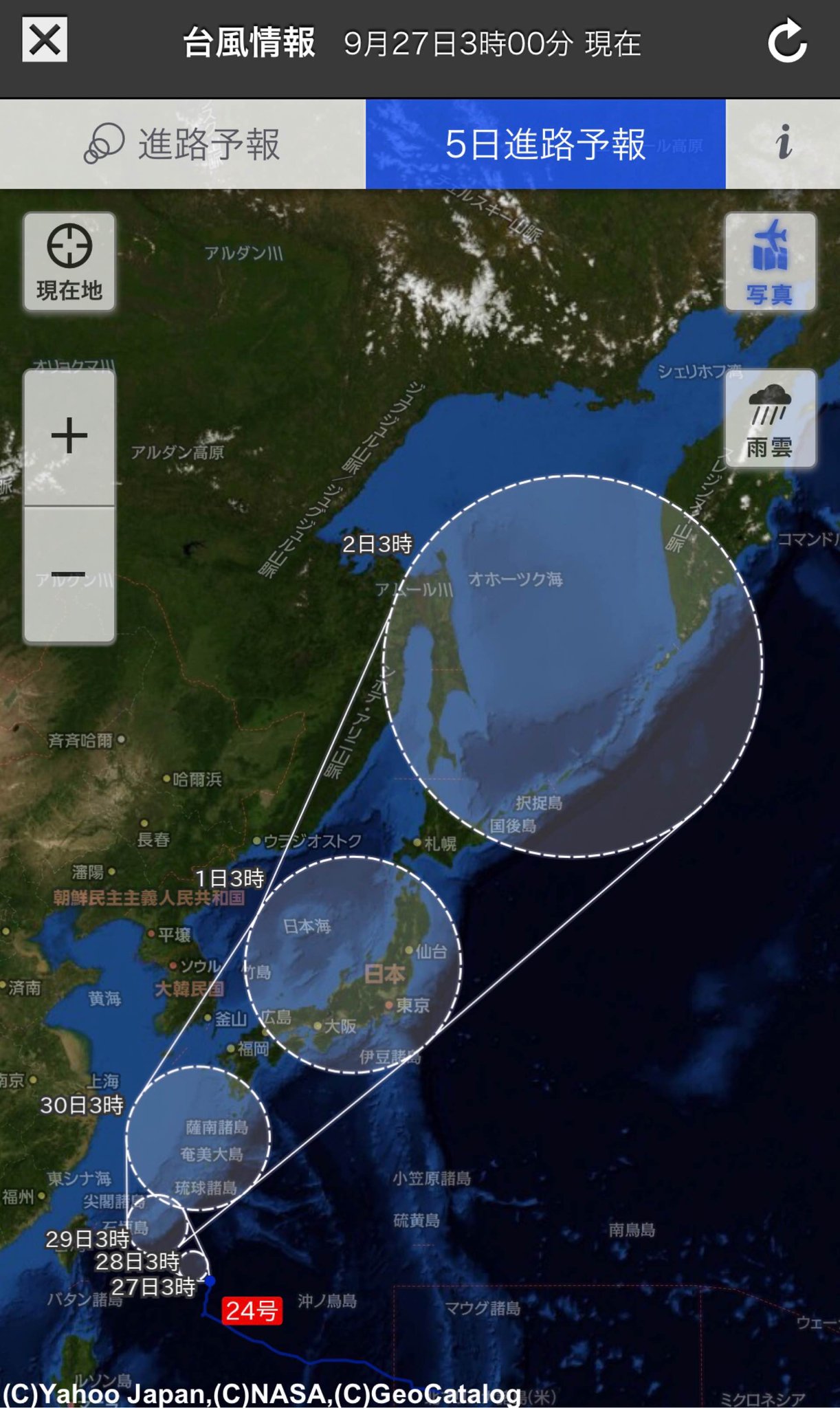Switch to the 進路予報 tab
This screenshot has height=1408, width=840.
[183, 144]
